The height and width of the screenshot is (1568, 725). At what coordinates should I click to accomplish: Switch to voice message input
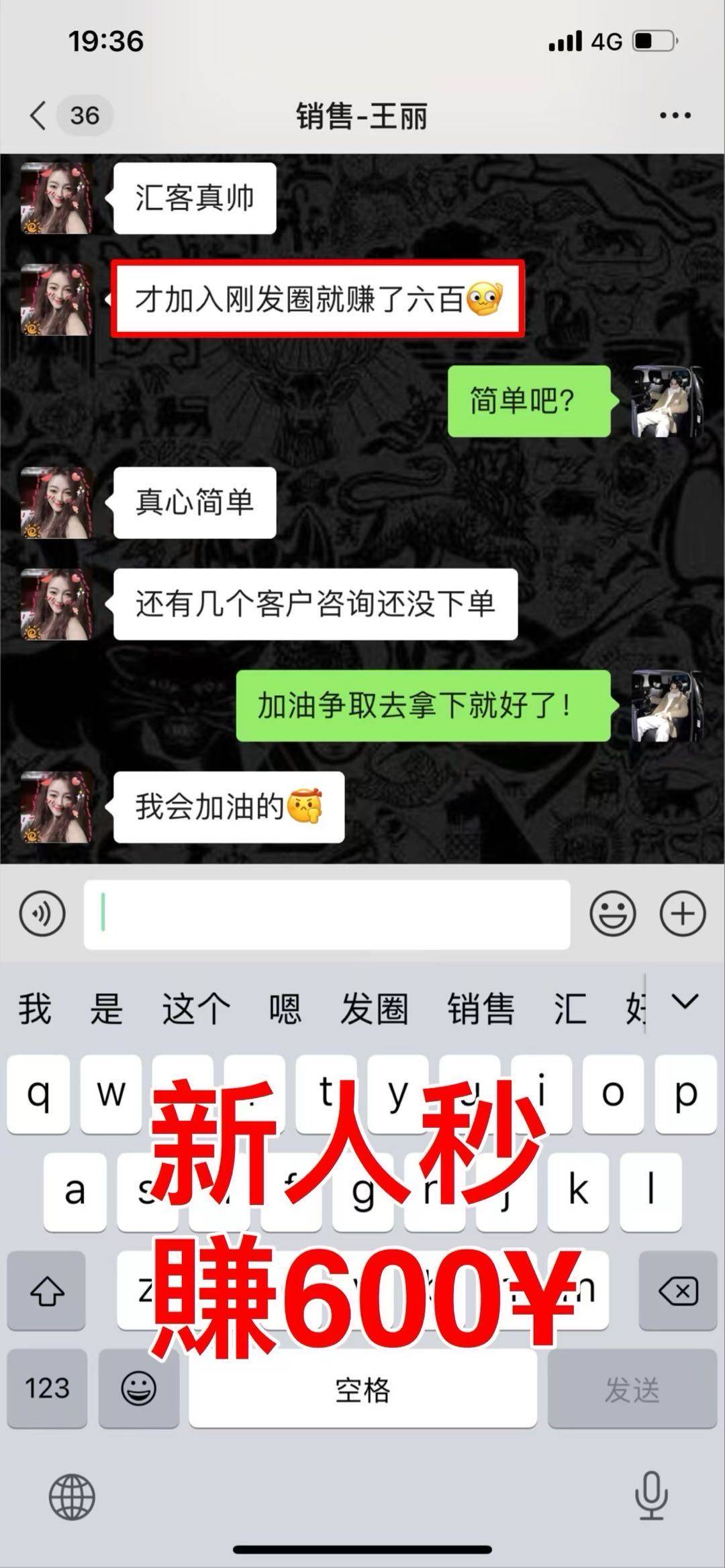42,914
